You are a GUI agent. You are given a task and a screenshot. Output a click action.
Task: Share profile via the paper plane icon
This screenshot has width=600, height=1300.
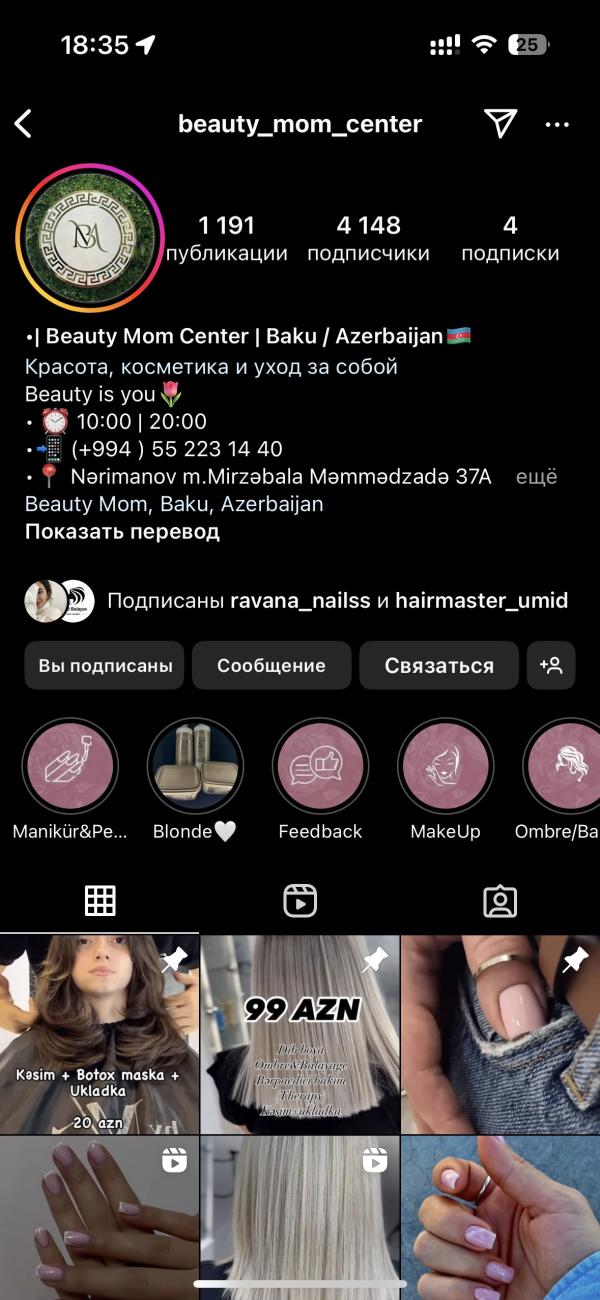500,123
